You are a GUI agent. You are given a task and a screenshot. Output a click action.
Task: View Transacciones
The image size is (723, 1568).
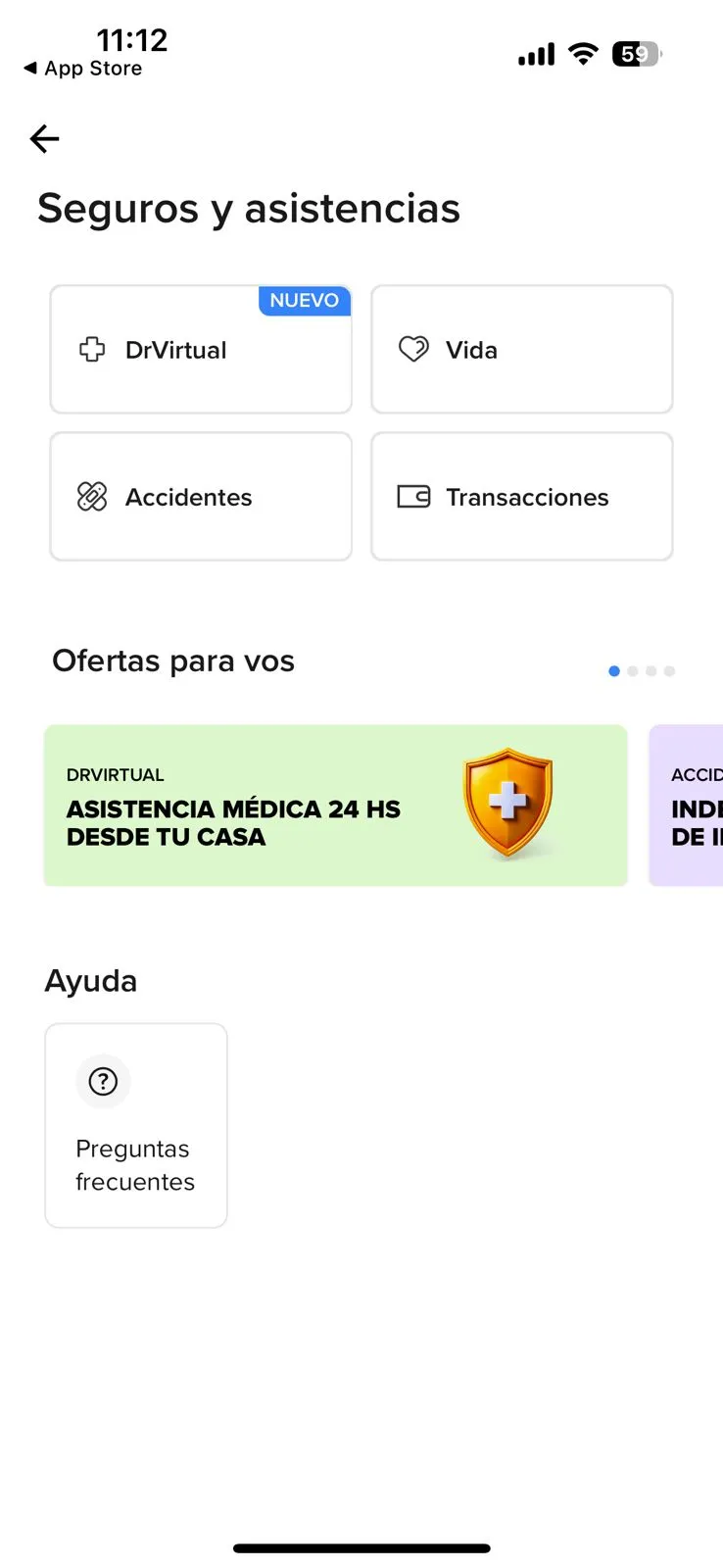[521, 497]
